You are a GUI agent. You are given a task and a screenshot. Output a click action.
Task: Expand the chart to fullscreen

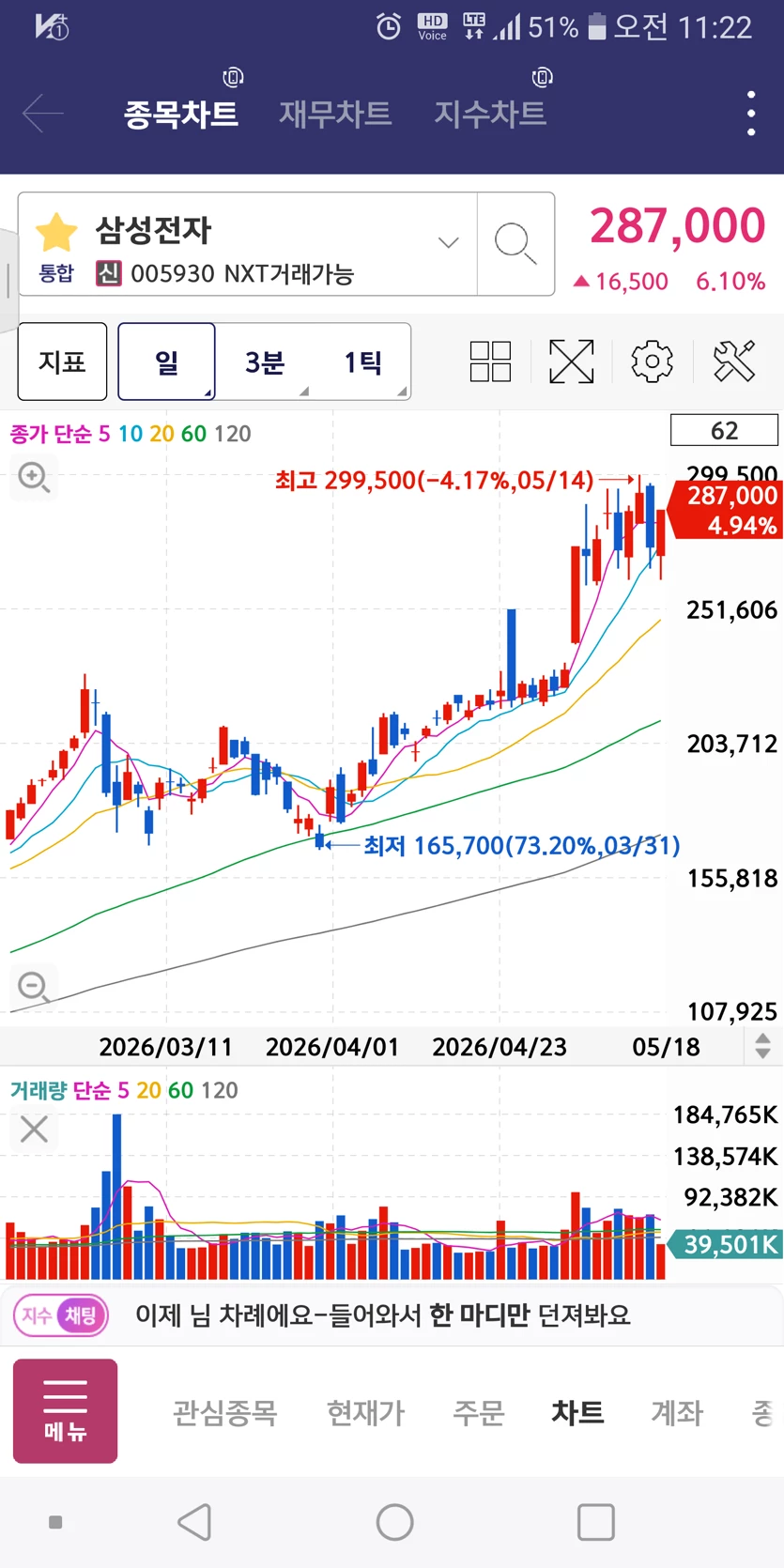pos(572,361)
